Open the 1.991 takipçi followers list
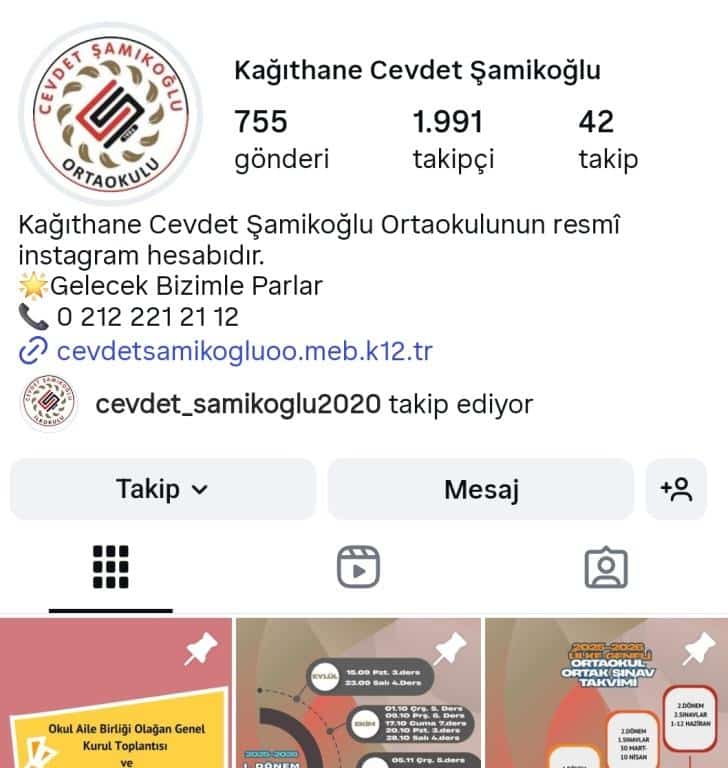 click(453, 140)
